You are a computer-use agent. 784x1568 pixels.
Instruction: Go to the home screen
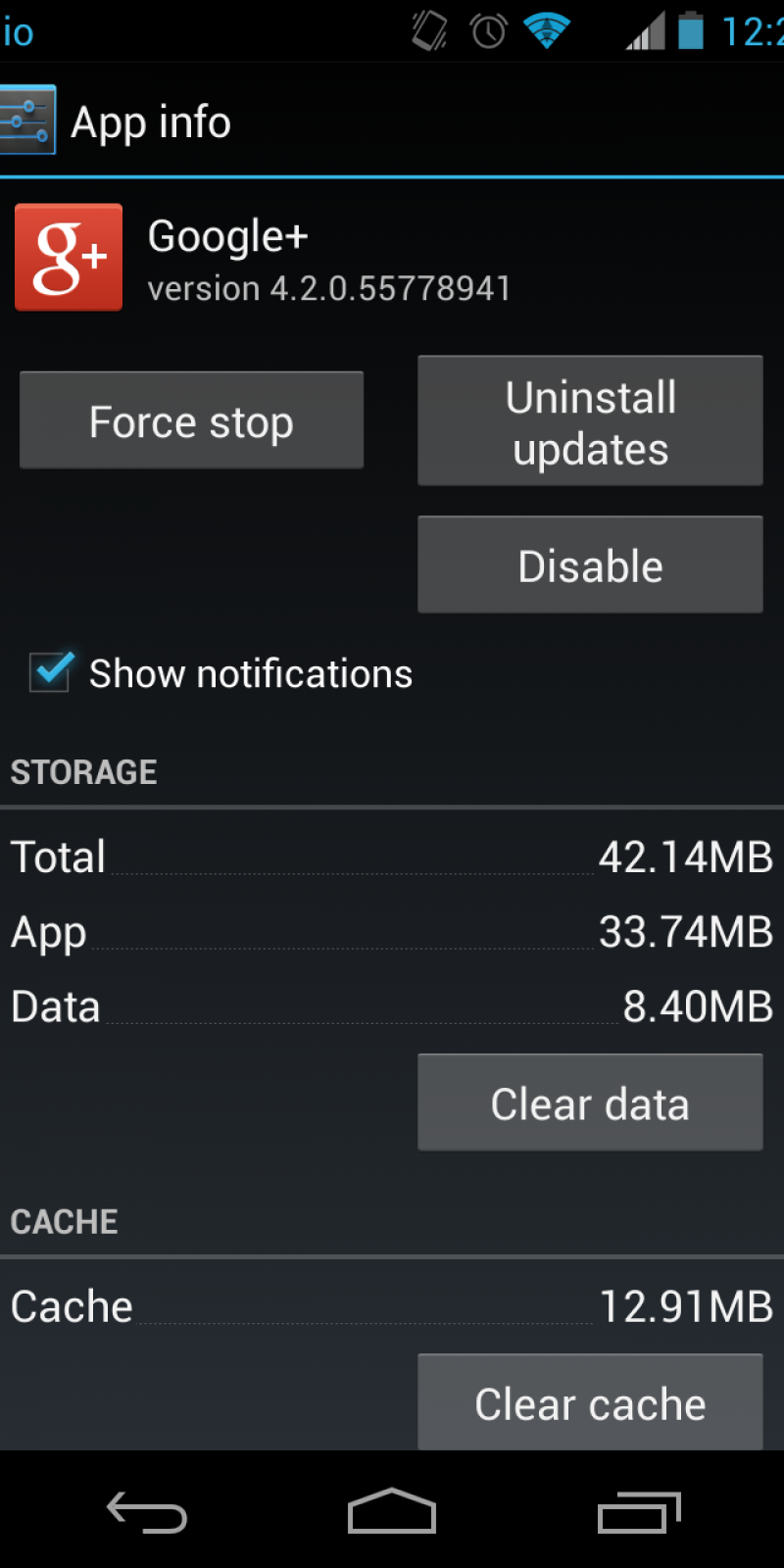[392, 1511]
